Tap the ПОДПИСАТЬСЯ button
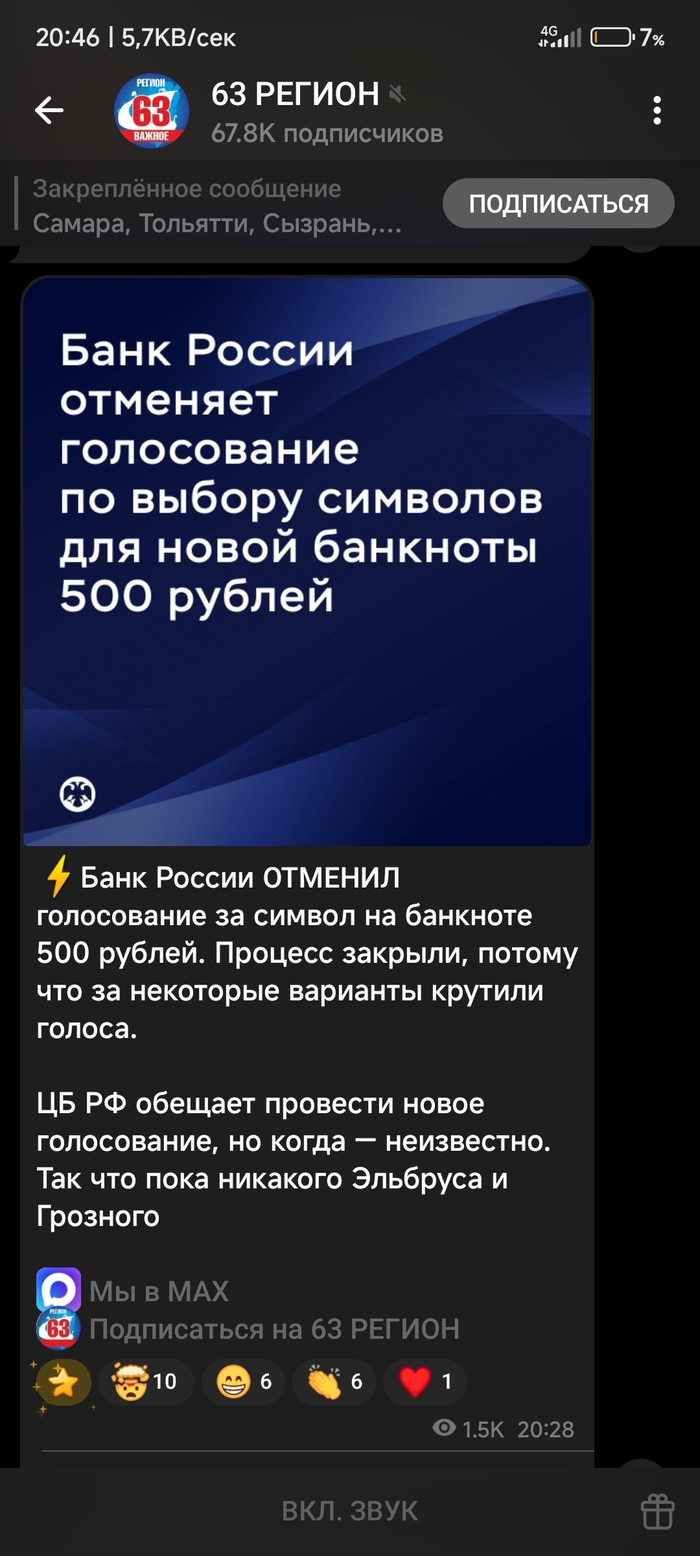Image resolution: width=700 pixels, height=1556 pixels. (558, 204)
